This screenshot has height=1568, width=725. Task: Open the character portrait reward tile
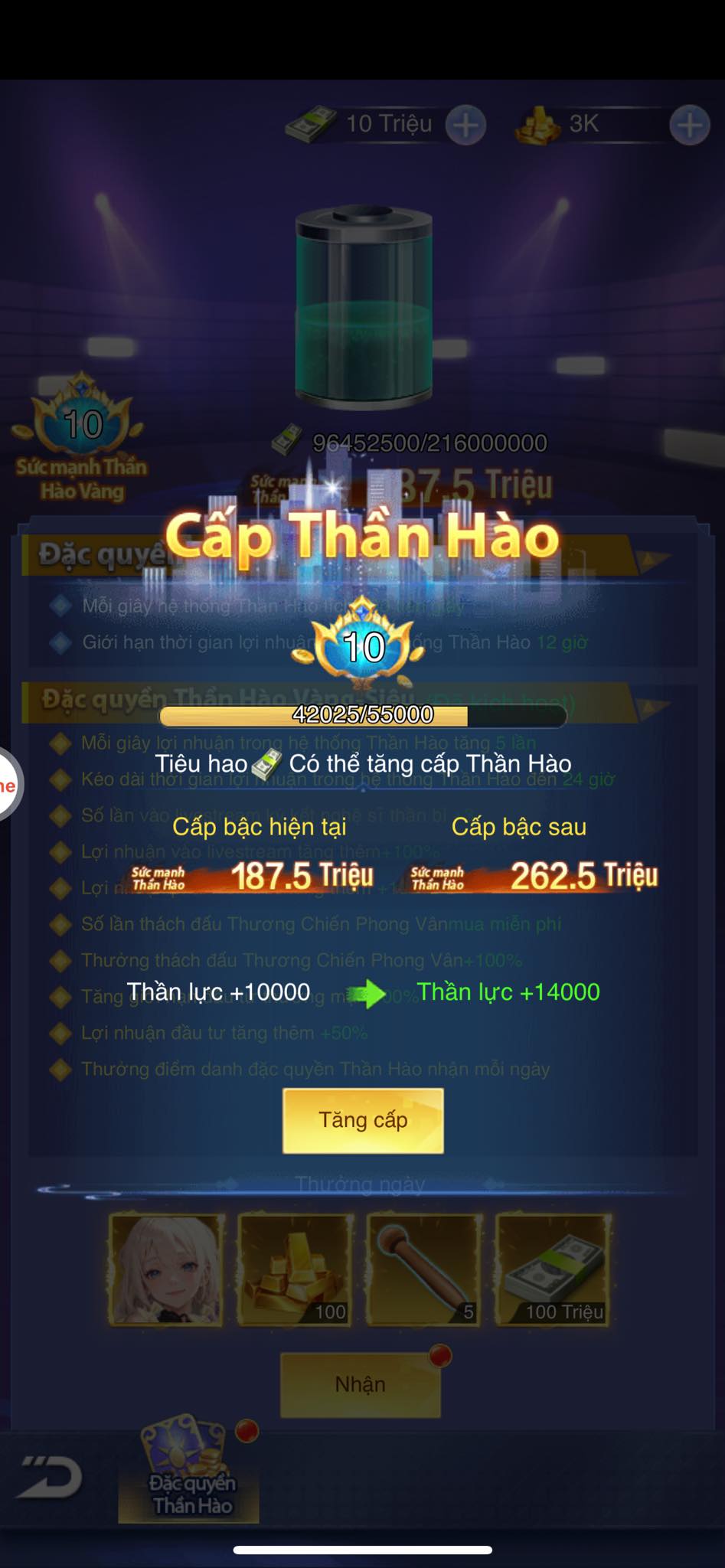[x=167, y=1269]
